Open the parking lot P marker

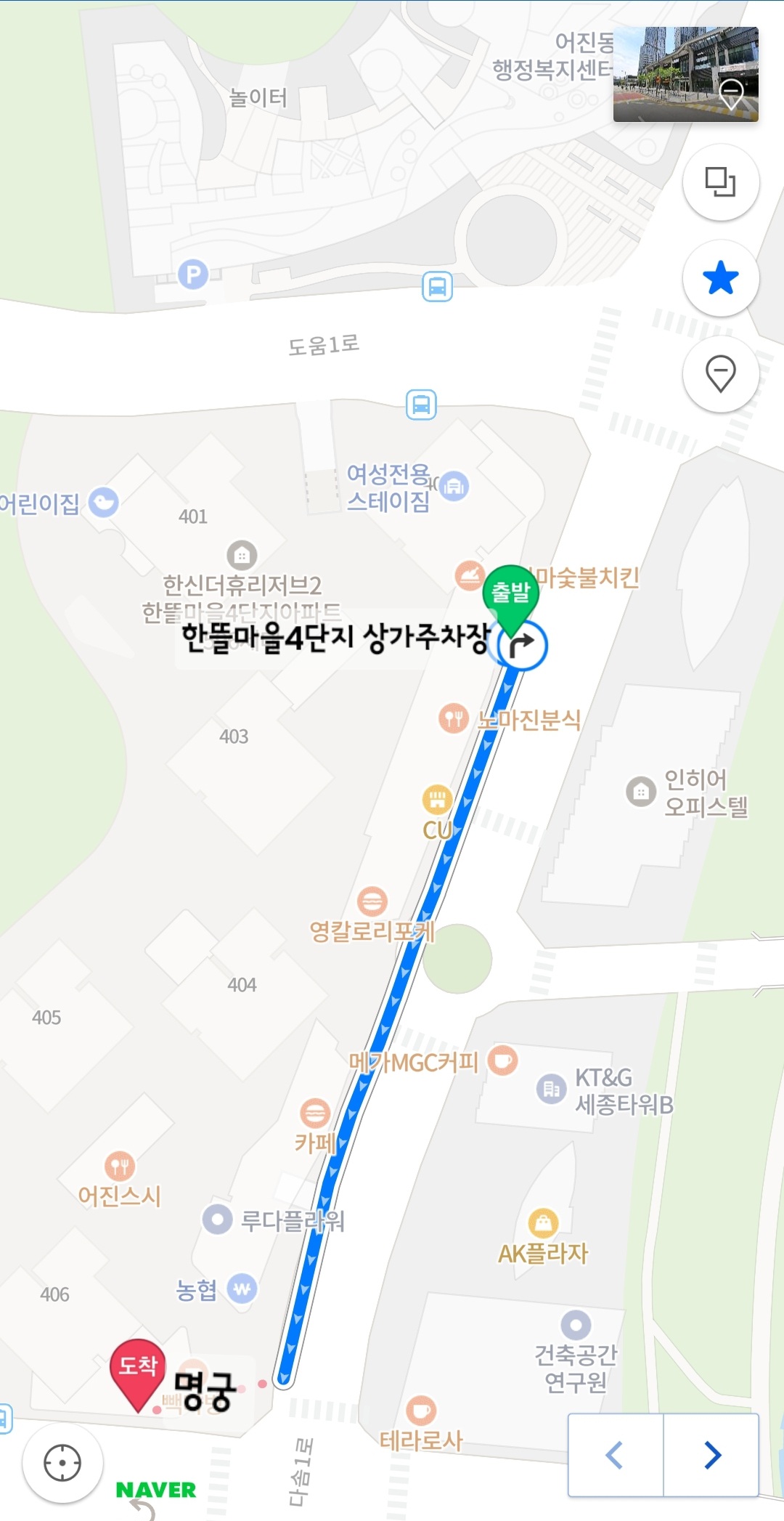coord(193,275)
